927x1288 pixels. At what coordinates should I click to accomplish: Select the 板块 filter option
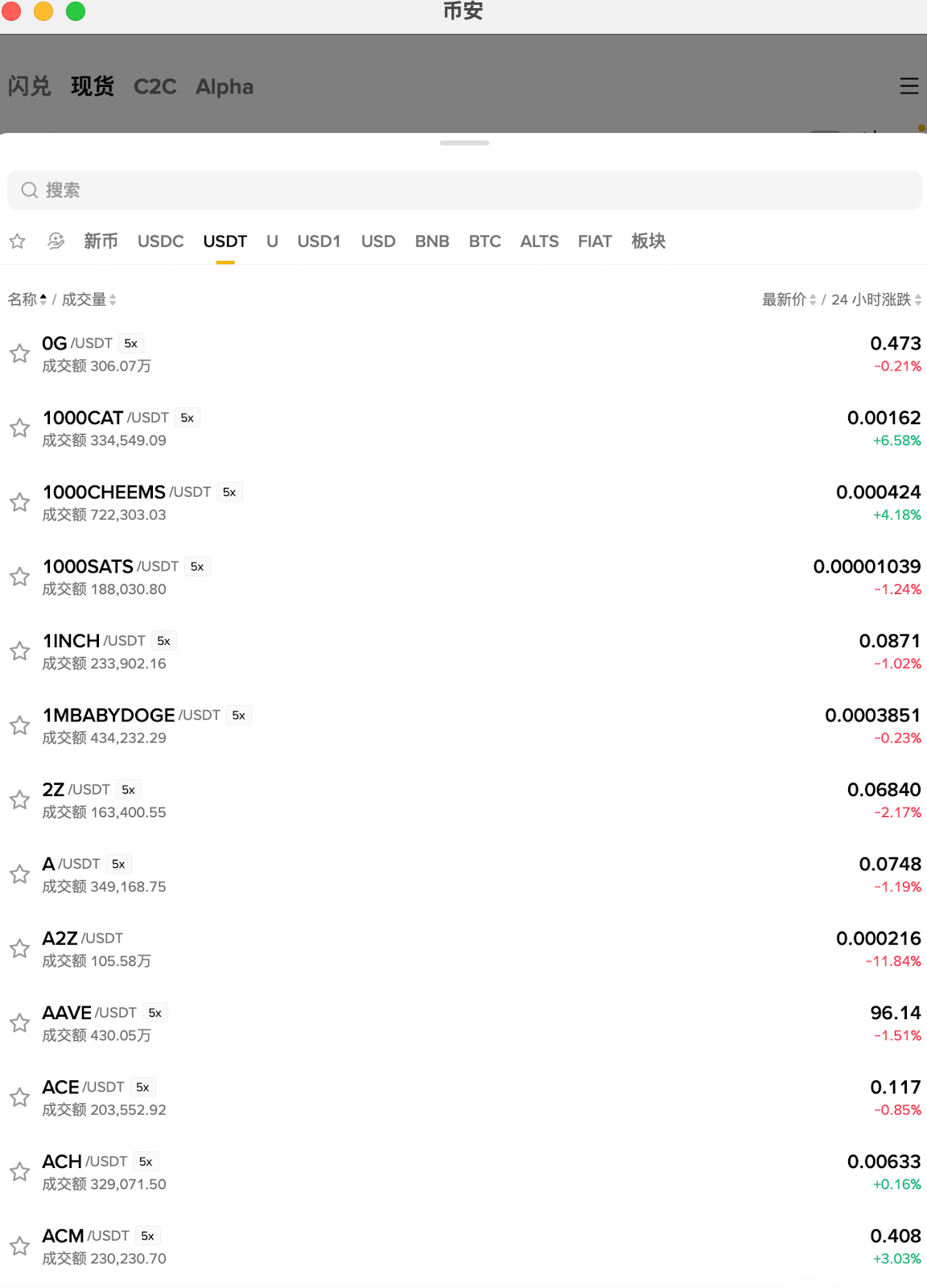(649, 241)
